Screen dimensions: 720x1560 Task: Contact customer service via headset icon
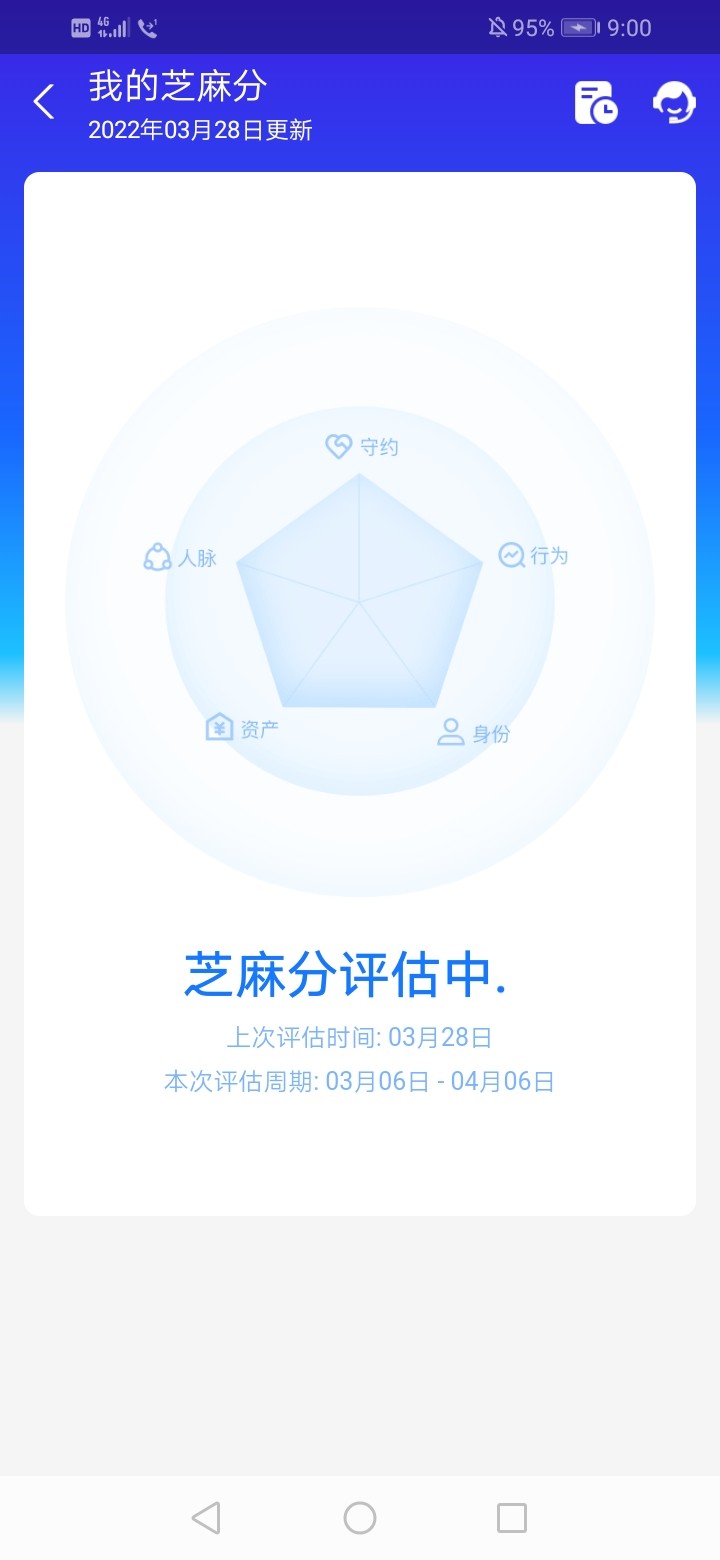click(x=674, y=102)
